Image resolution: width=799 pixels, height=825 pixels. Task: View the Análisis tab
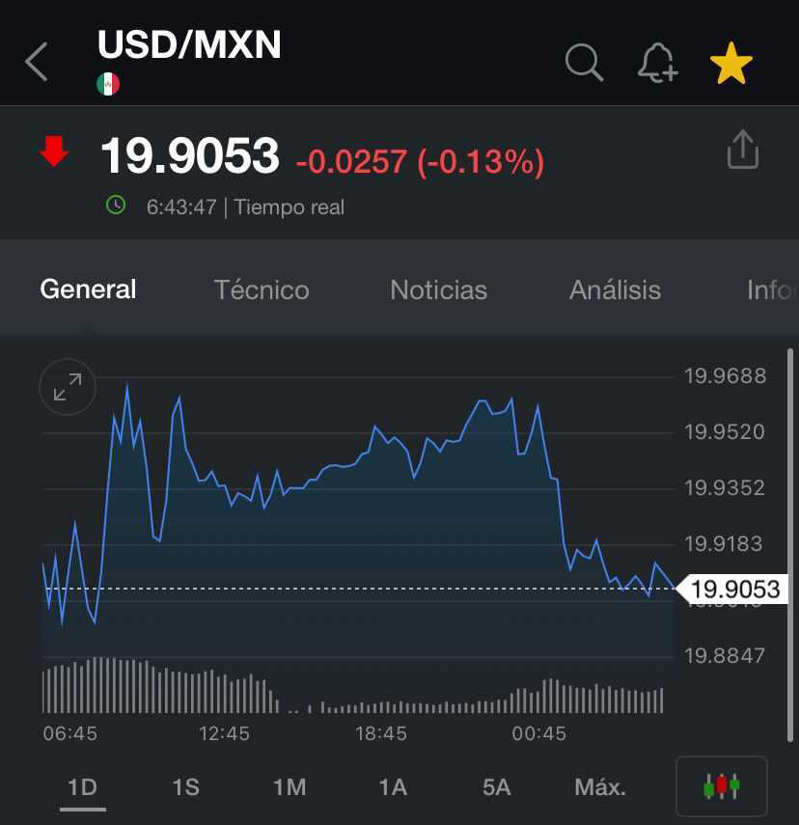[x=615, y=290]
